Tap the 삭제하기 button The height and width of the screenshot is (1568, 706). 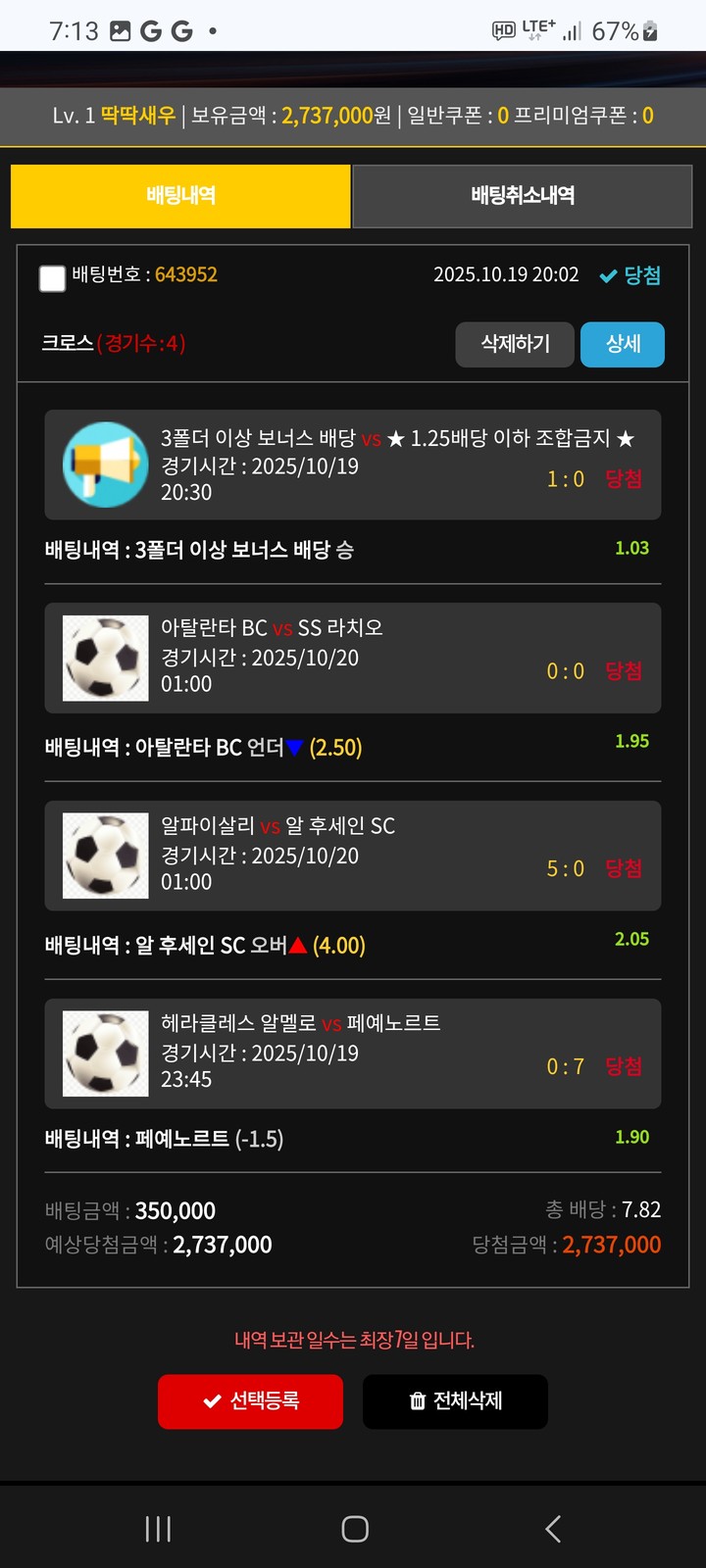click(515, 344)
